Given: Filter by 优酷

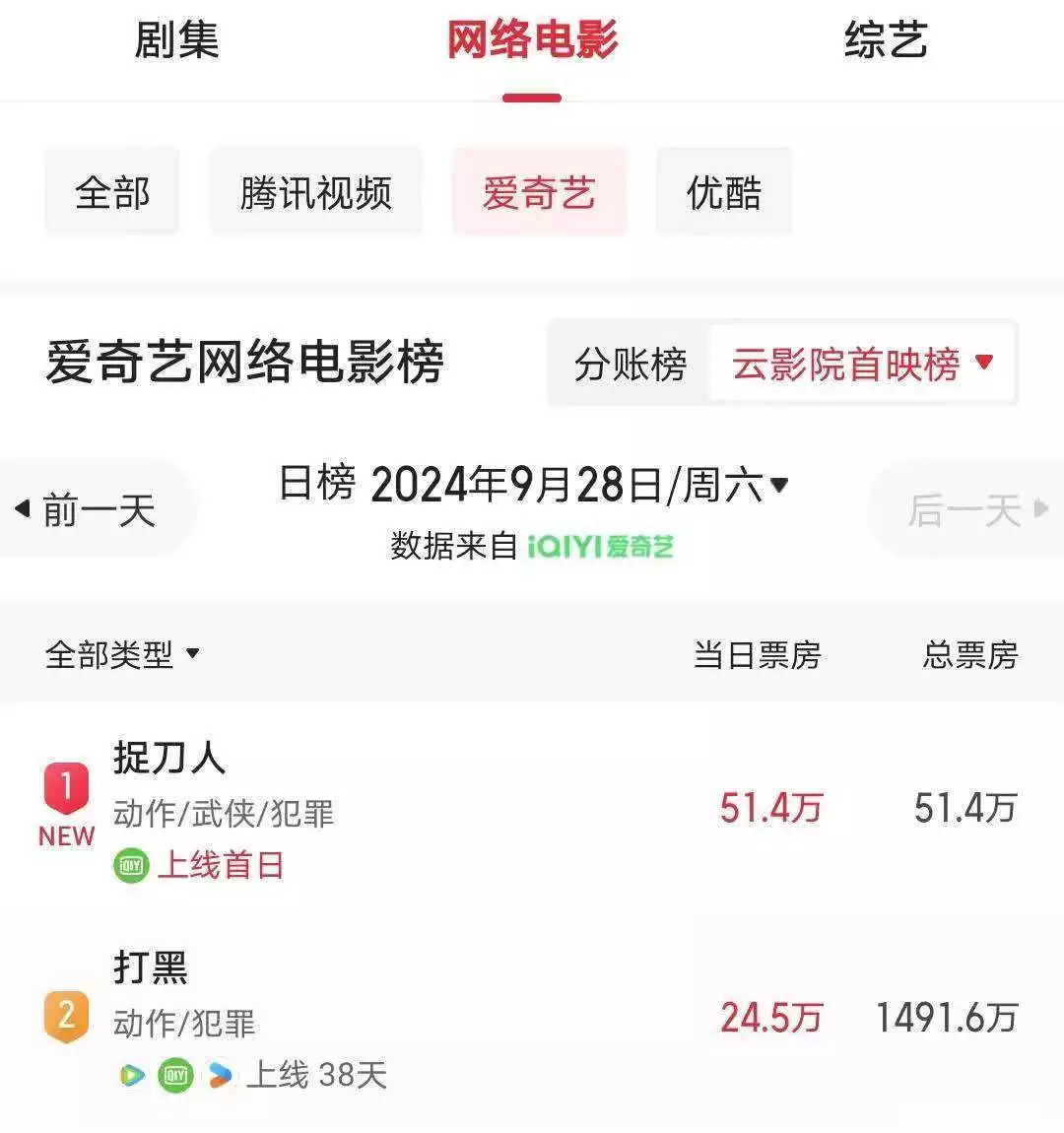Looking at the screenshot, I should point(724,192).
